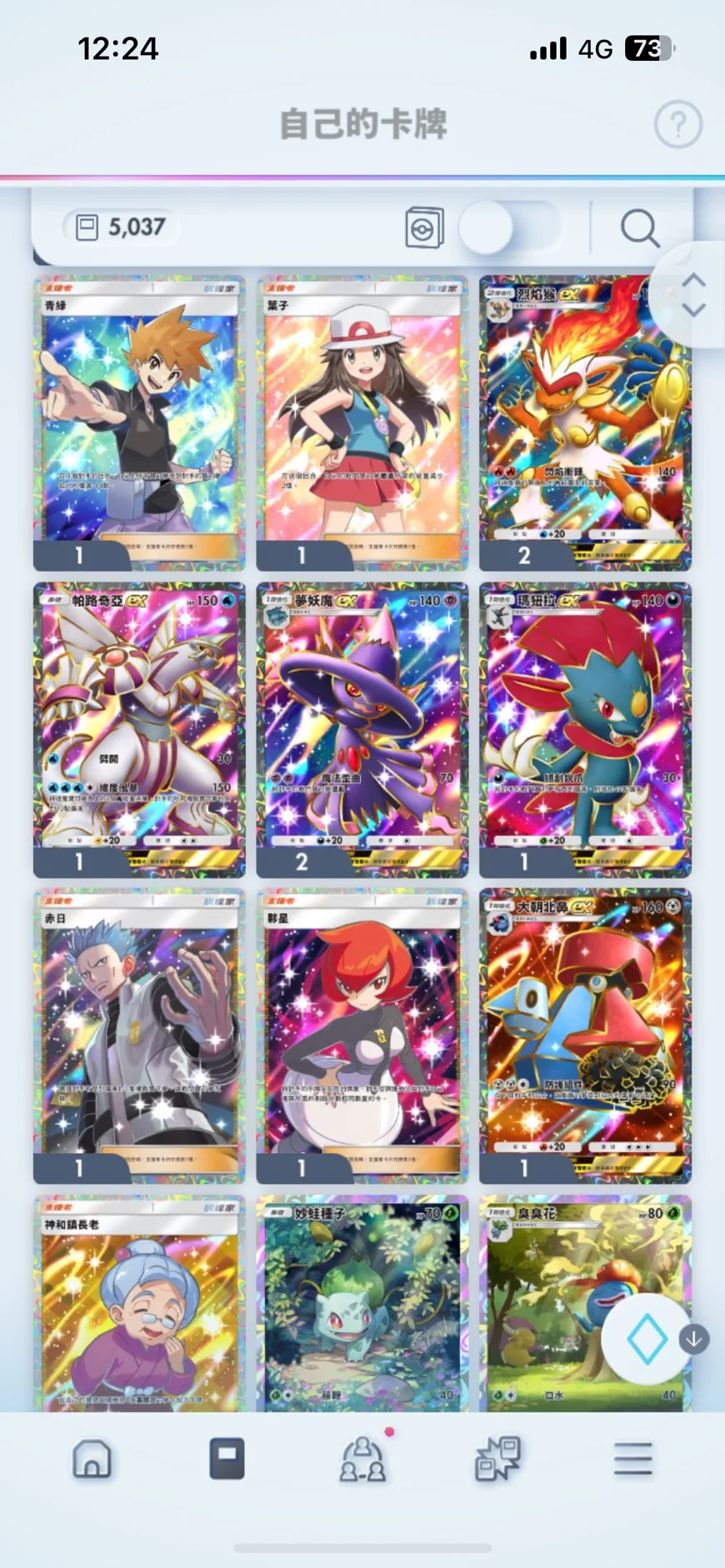View the 瑪狃拉 ex card
This screenshot has width=725, height=1568.
(584, 729)
